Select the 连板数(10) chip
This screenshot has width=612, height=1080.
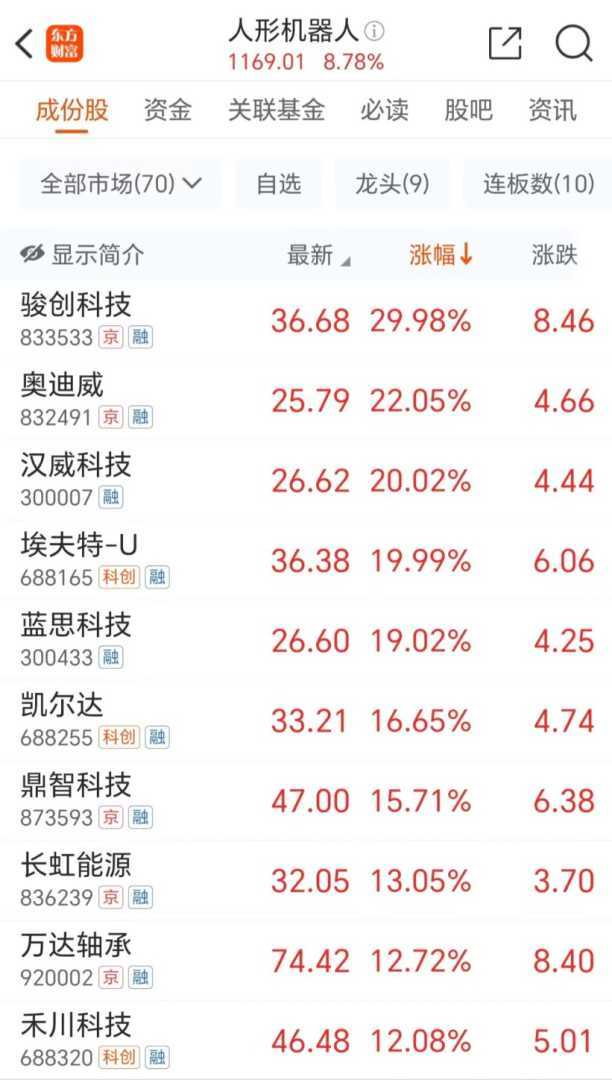[538, 184]
